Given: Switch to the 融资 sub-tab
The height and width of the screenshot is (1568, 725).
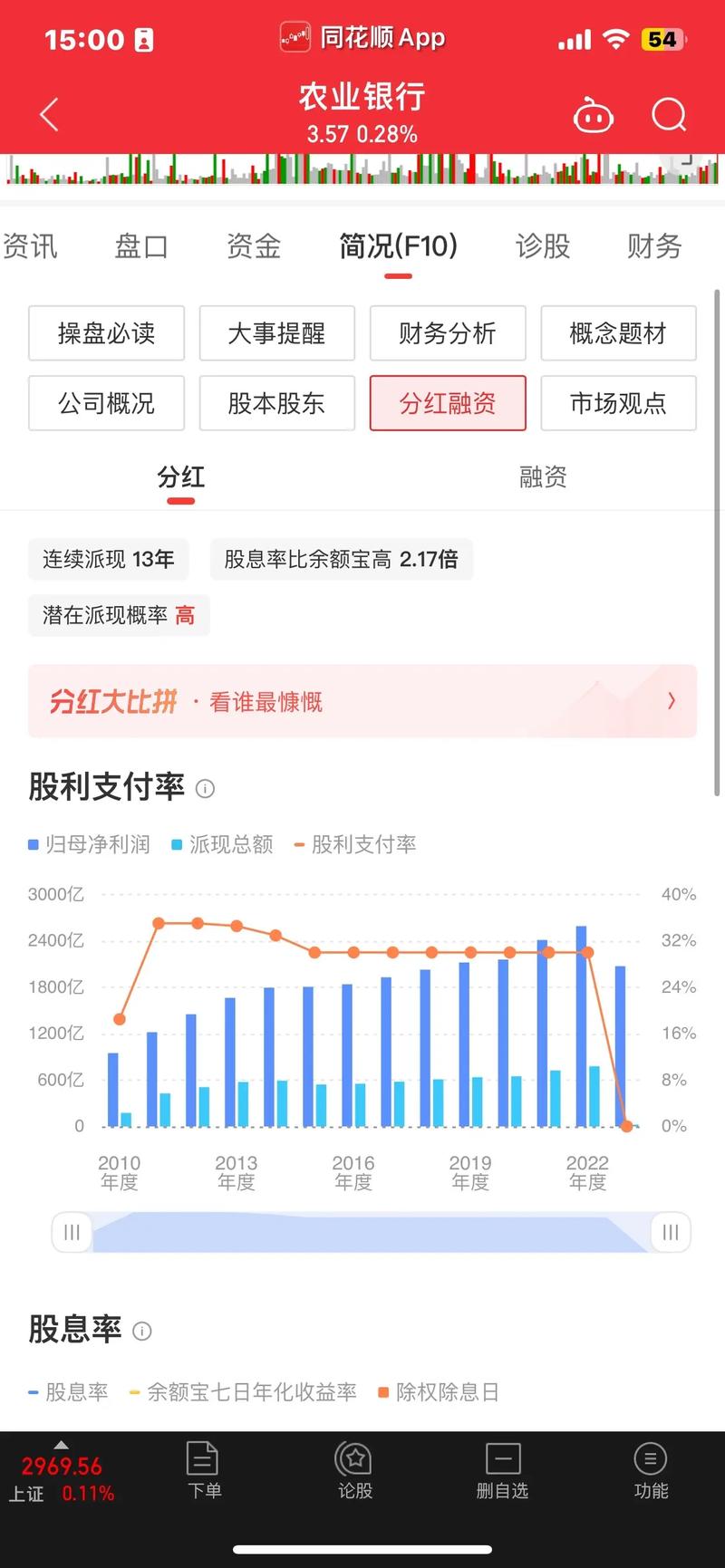Looking at the screenshot, I should (x=543, y=477).
